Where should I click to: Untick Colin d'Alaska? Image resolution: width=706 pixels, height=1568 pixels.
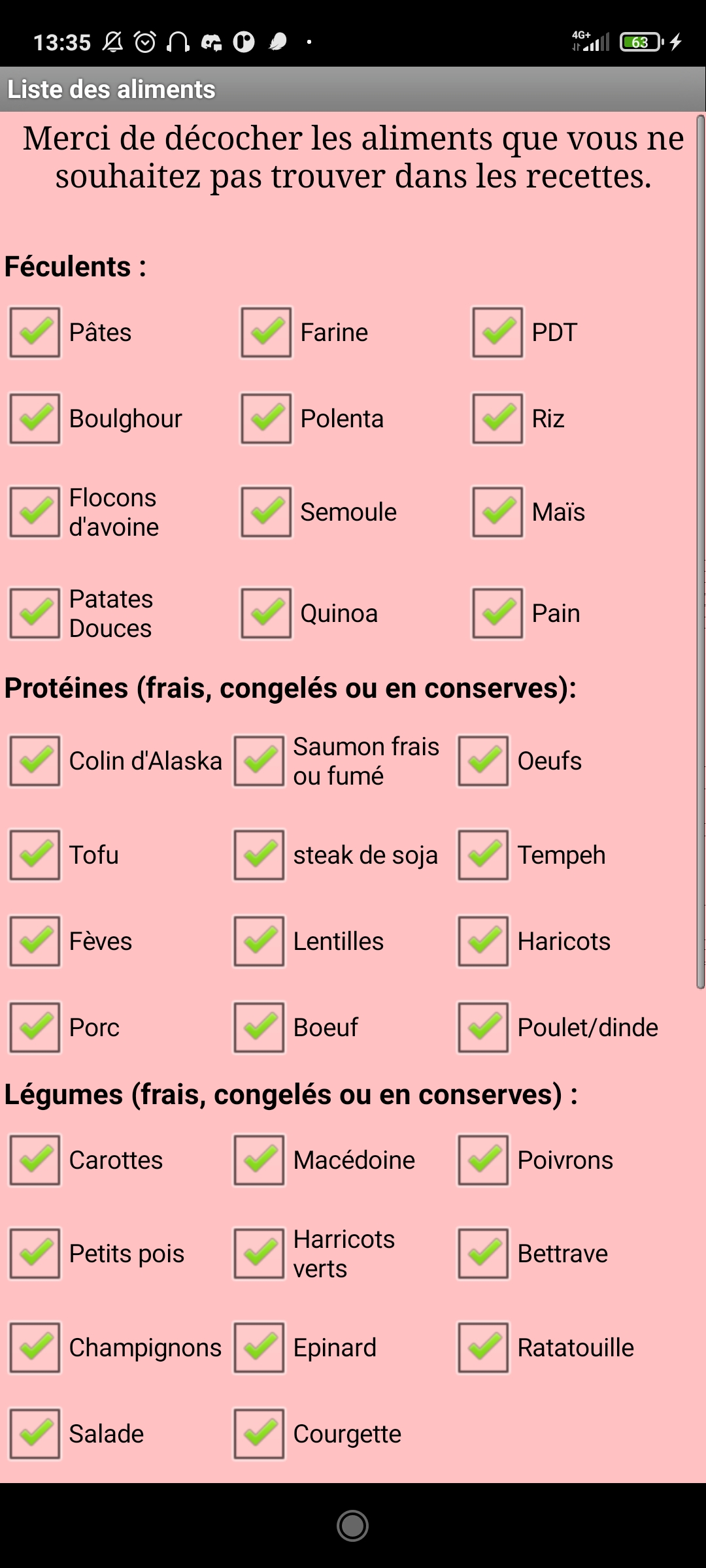click(35, 761)
